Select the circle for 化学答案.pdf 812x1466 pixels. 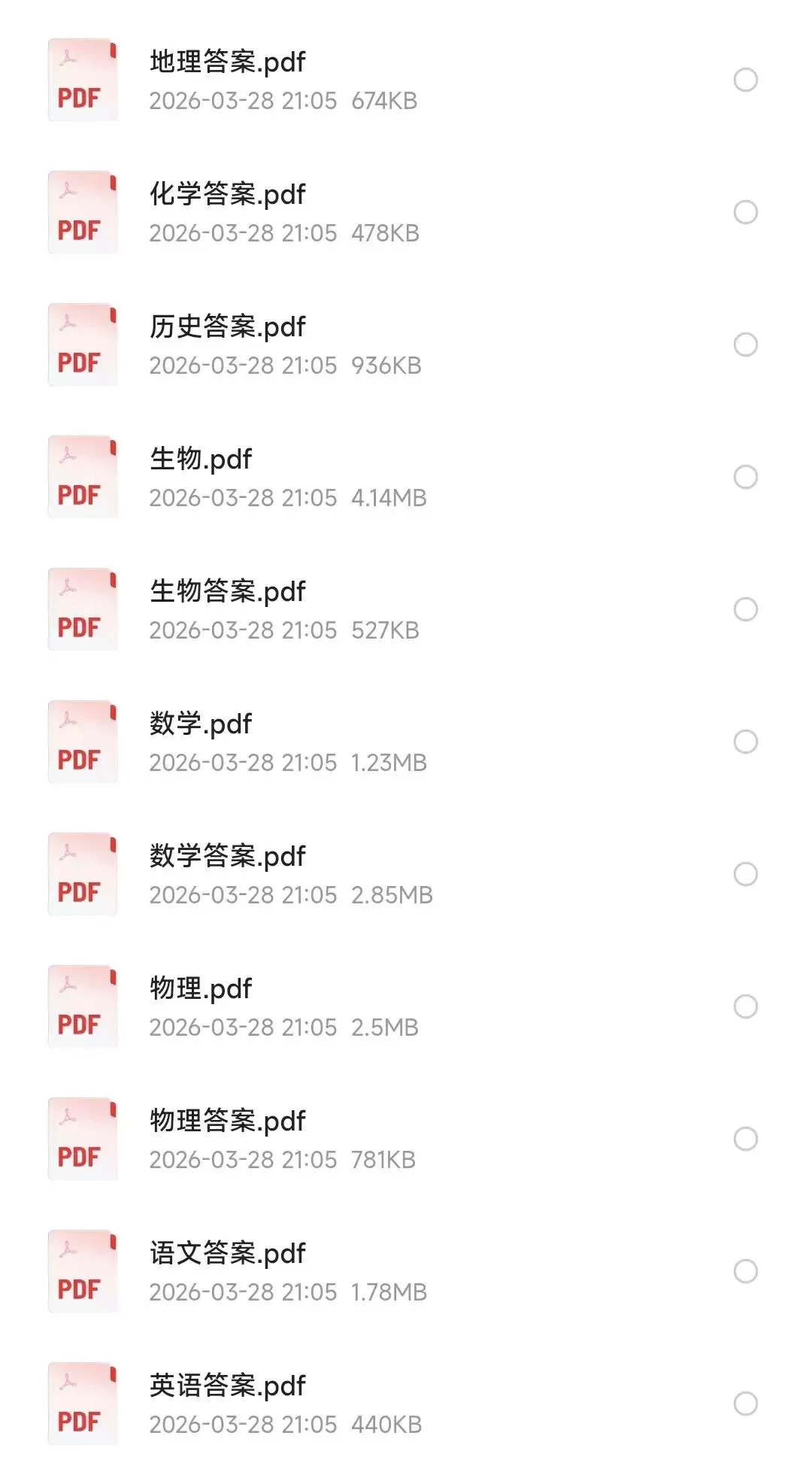(745, 213)
